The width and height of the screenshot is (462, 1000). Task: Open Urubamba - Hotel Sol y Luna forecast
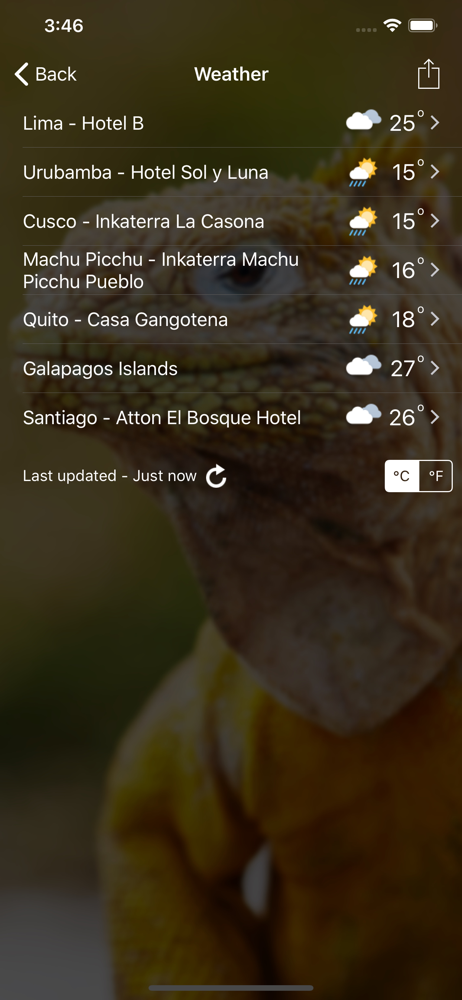(x=231, y=172)
